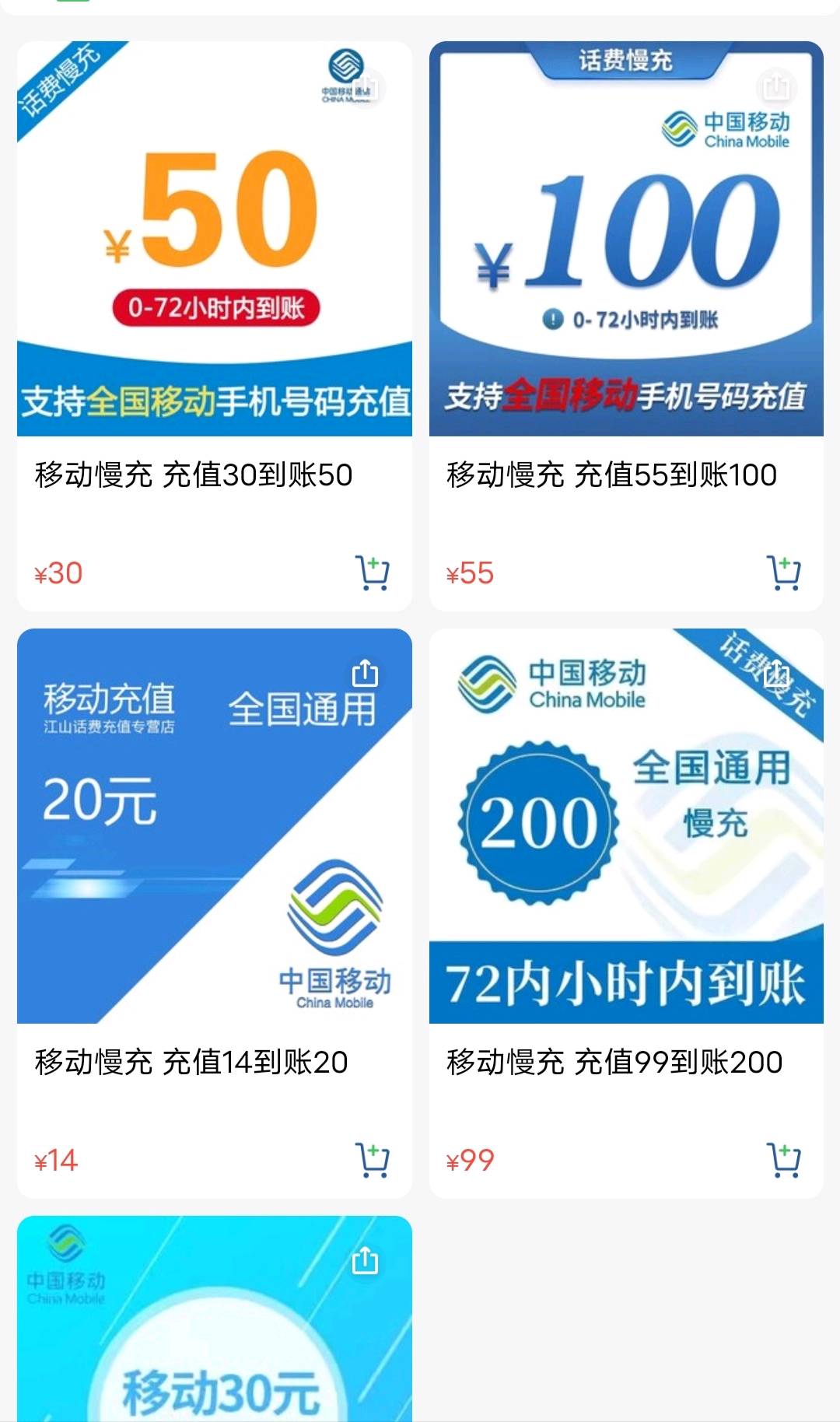Share the 充值55到账100 product

click(776, 86)
